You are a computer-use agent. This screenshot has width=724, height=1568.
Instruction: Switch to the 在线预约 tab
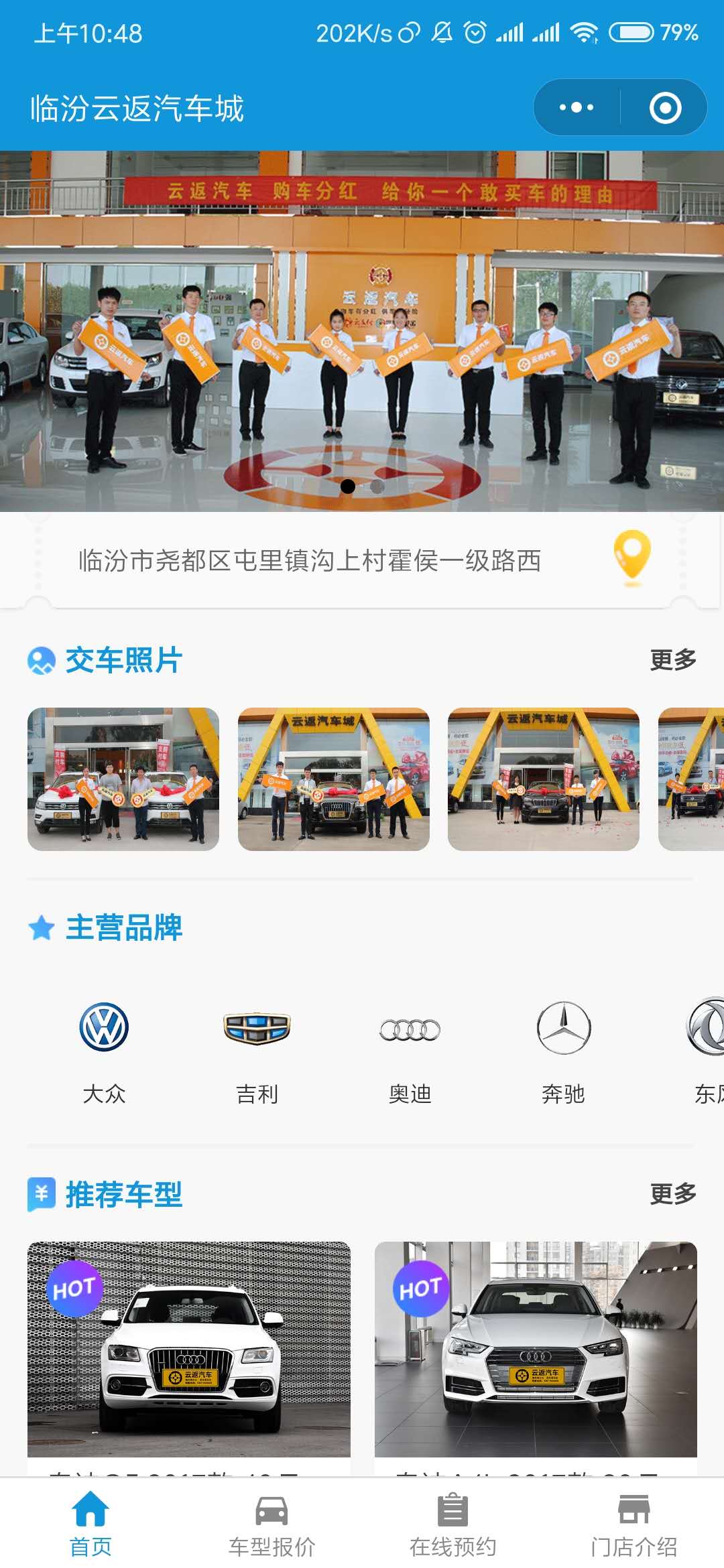pos(452,1524)
